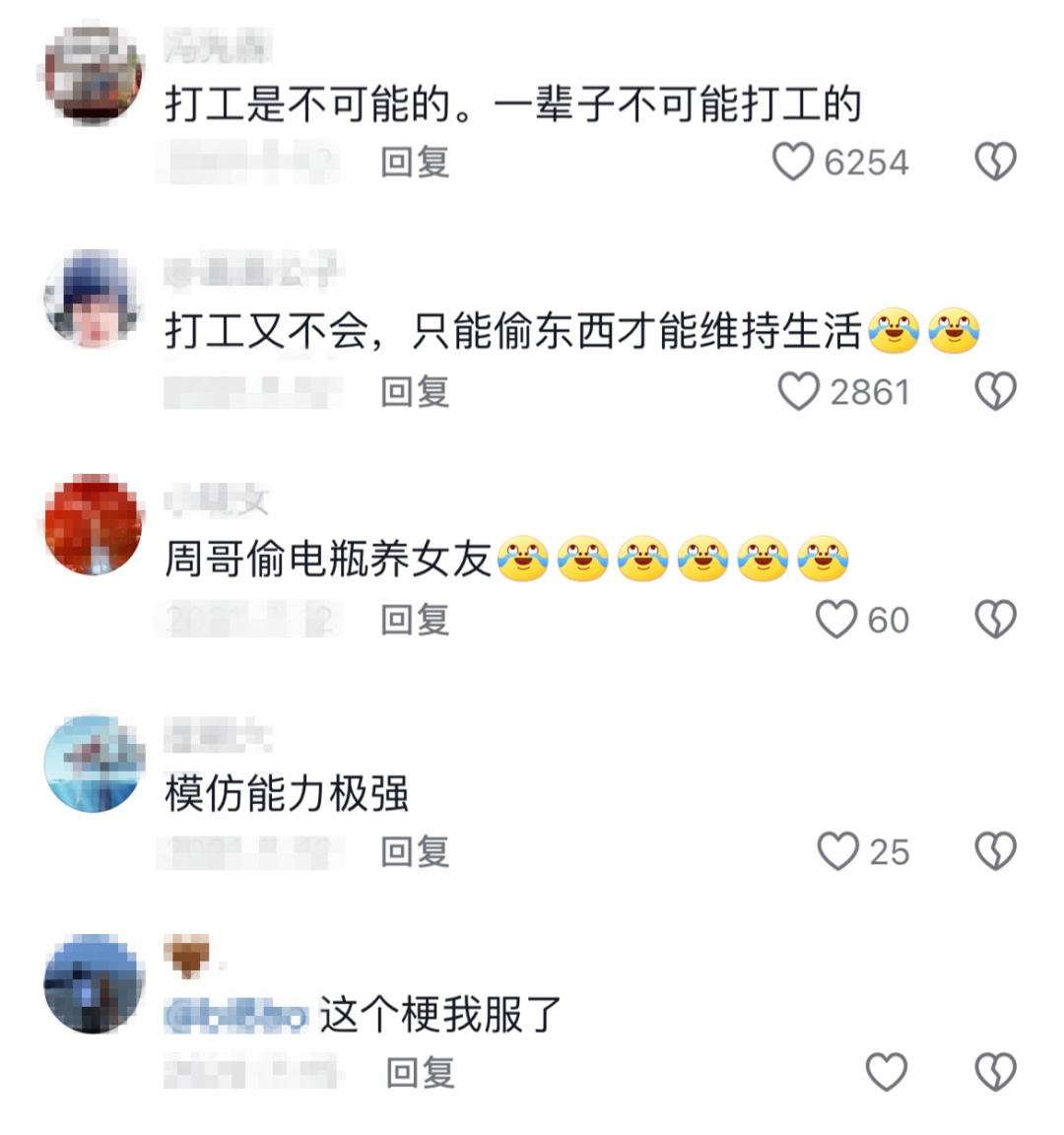1064x1135 pixels.
Task: Like the "这个梗我服了" comment
Action: coord(886,1072)
